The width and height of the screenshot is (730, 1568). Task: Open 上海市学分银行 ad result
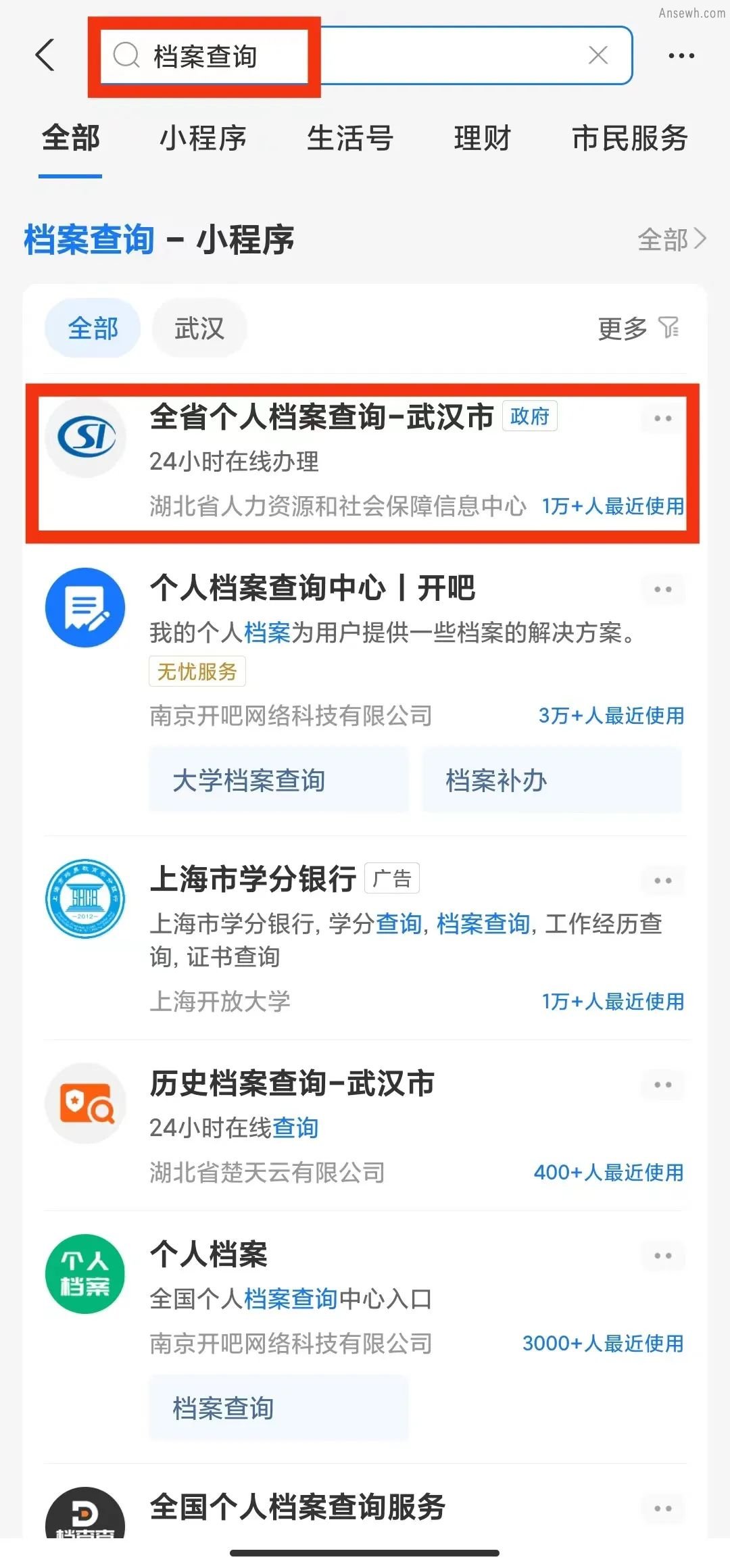[x=365, y=937]
